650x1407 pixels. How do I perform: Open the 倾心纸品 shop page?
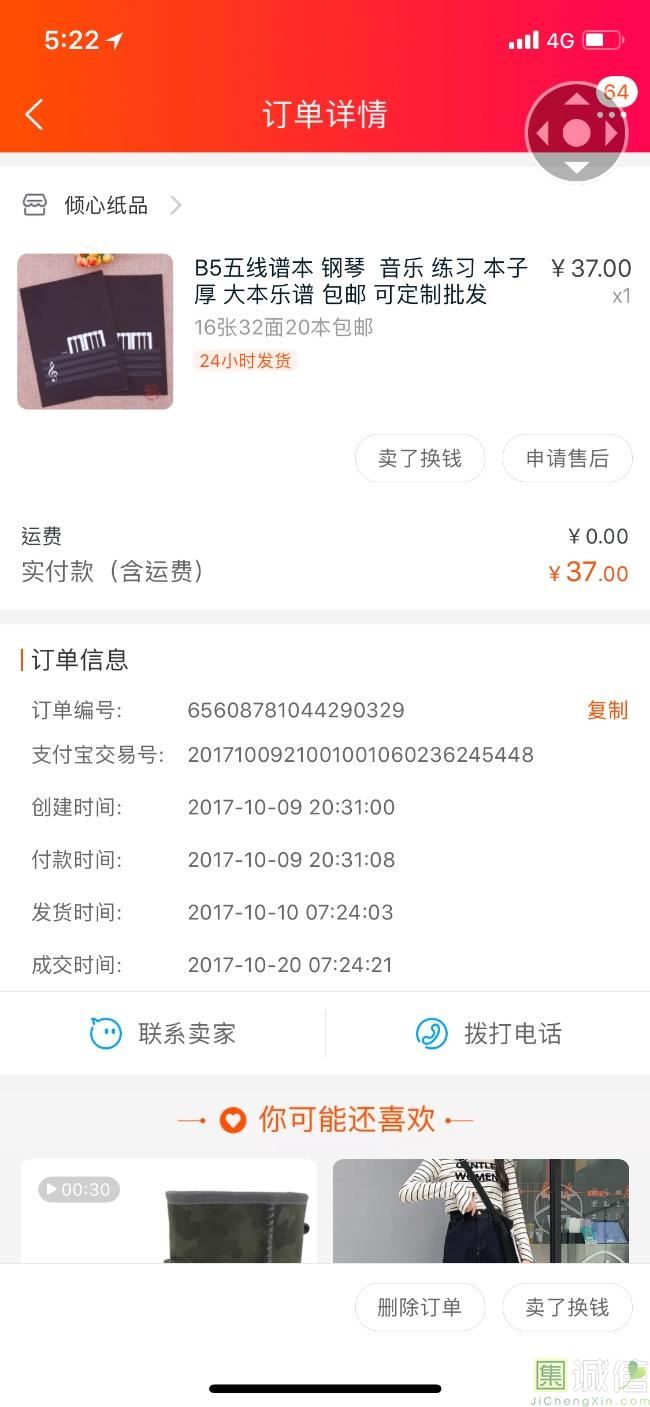coord(105,205)
